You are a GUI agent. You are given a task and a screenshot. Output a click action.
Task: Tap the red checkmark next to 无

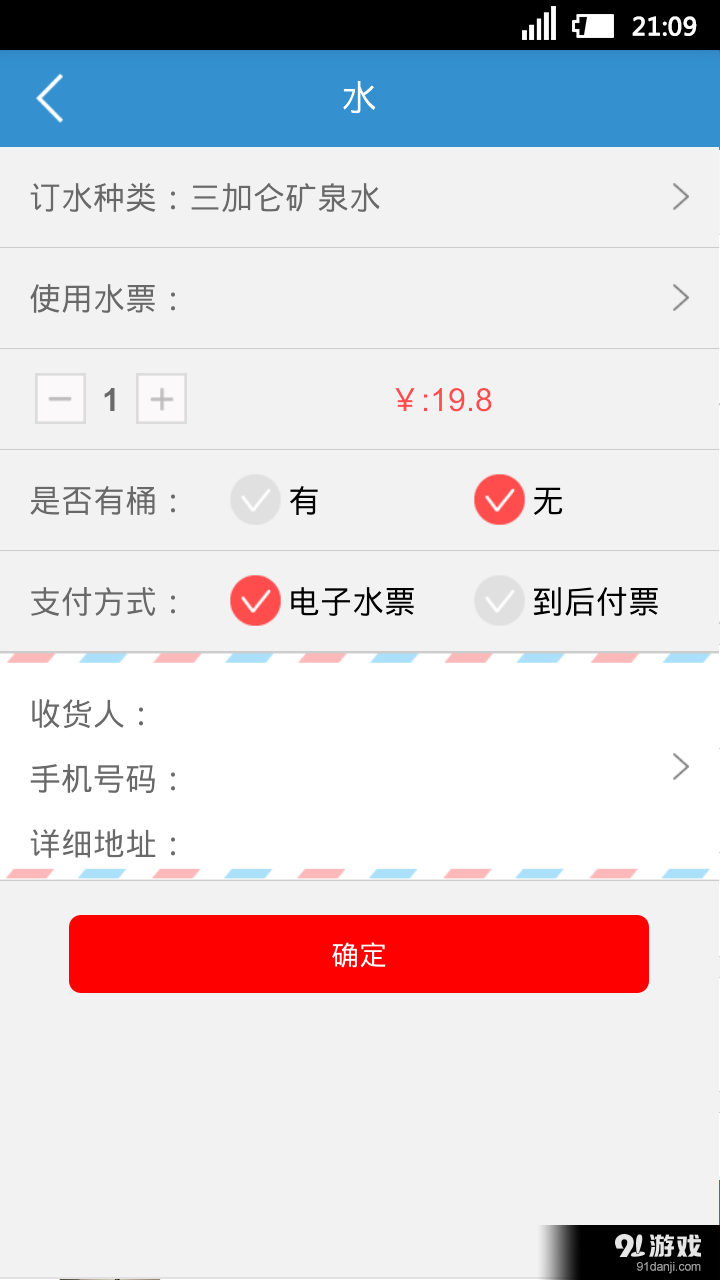[500, 500]
